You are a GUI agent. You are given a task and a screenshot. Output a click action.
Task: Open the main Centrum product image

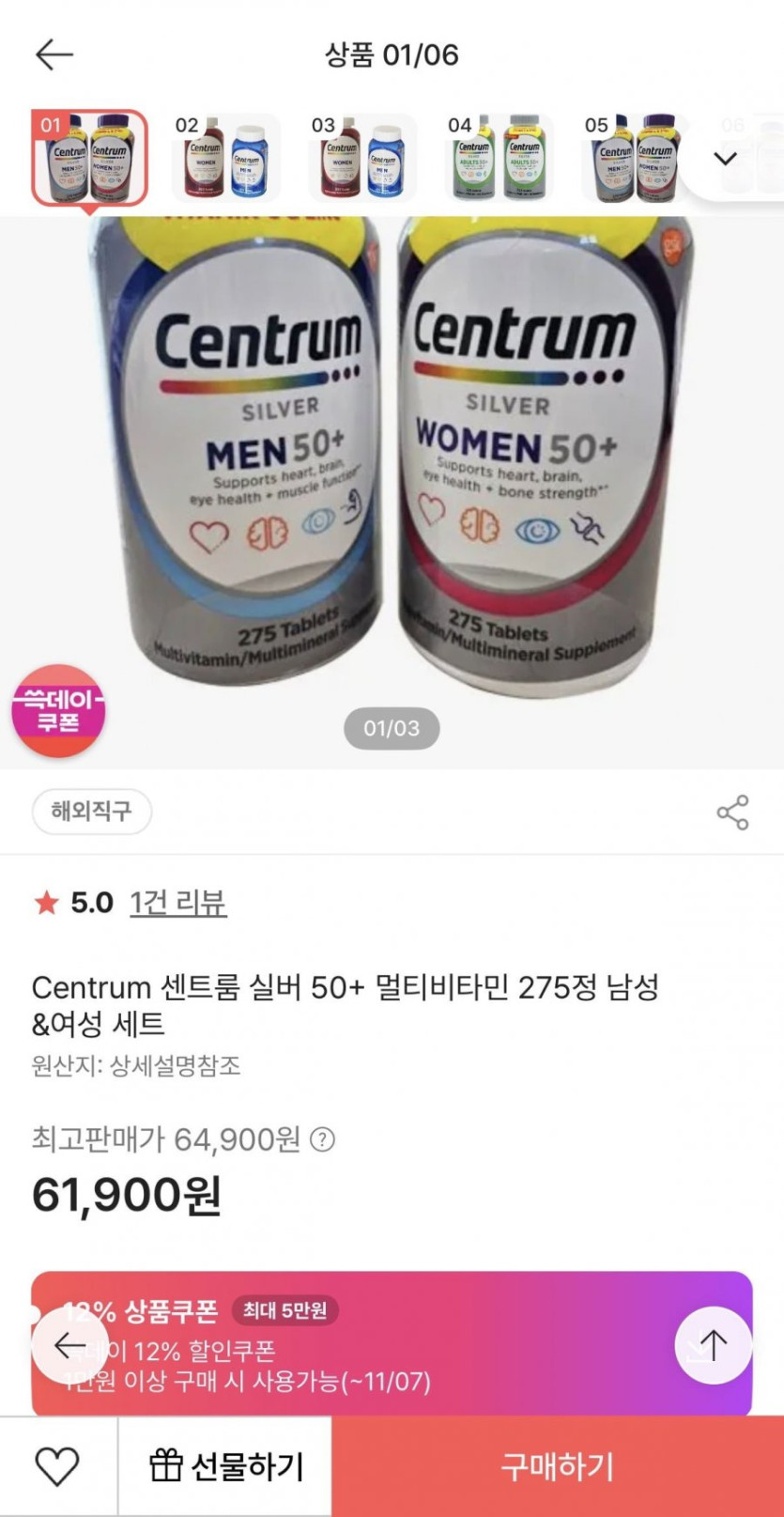392,451
